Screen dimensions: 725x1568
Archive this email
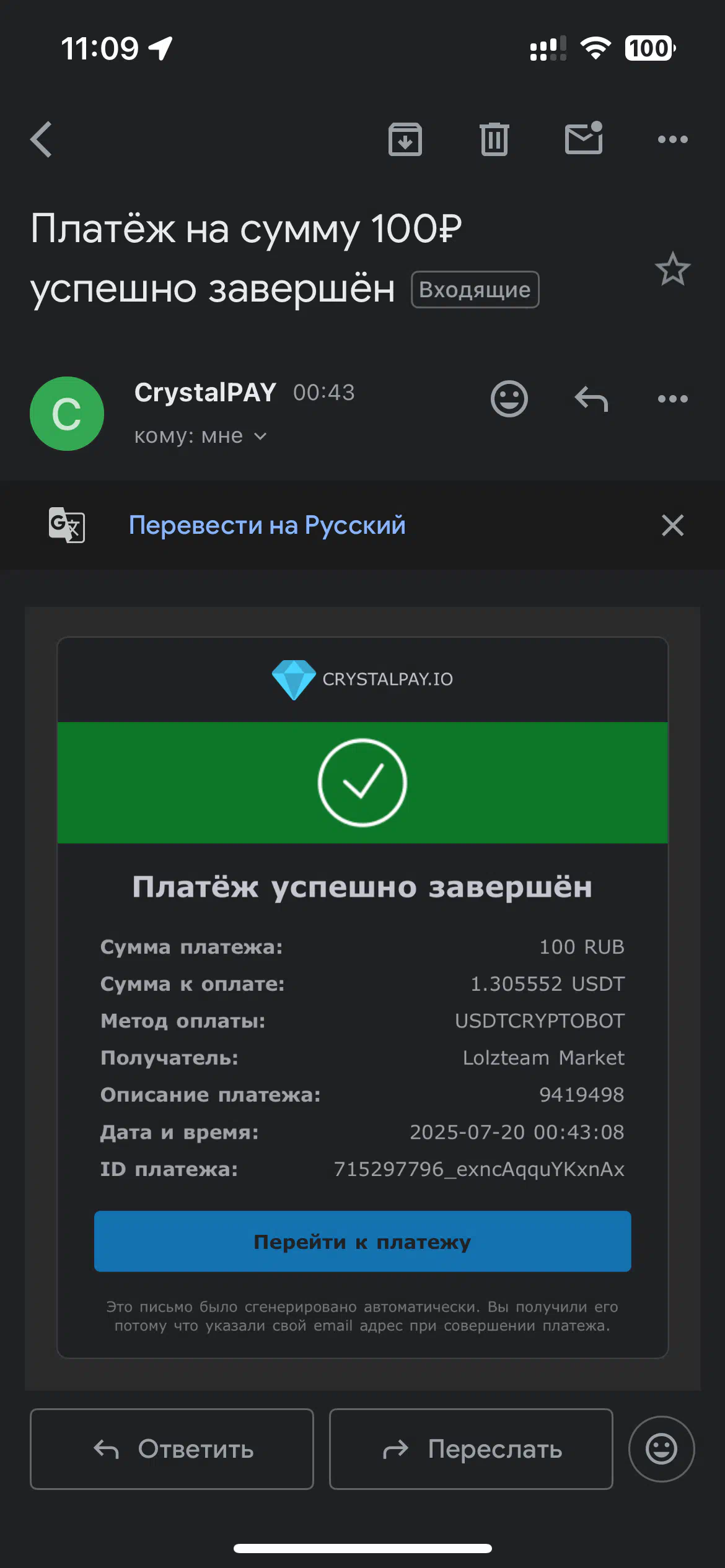coord(405,139)
